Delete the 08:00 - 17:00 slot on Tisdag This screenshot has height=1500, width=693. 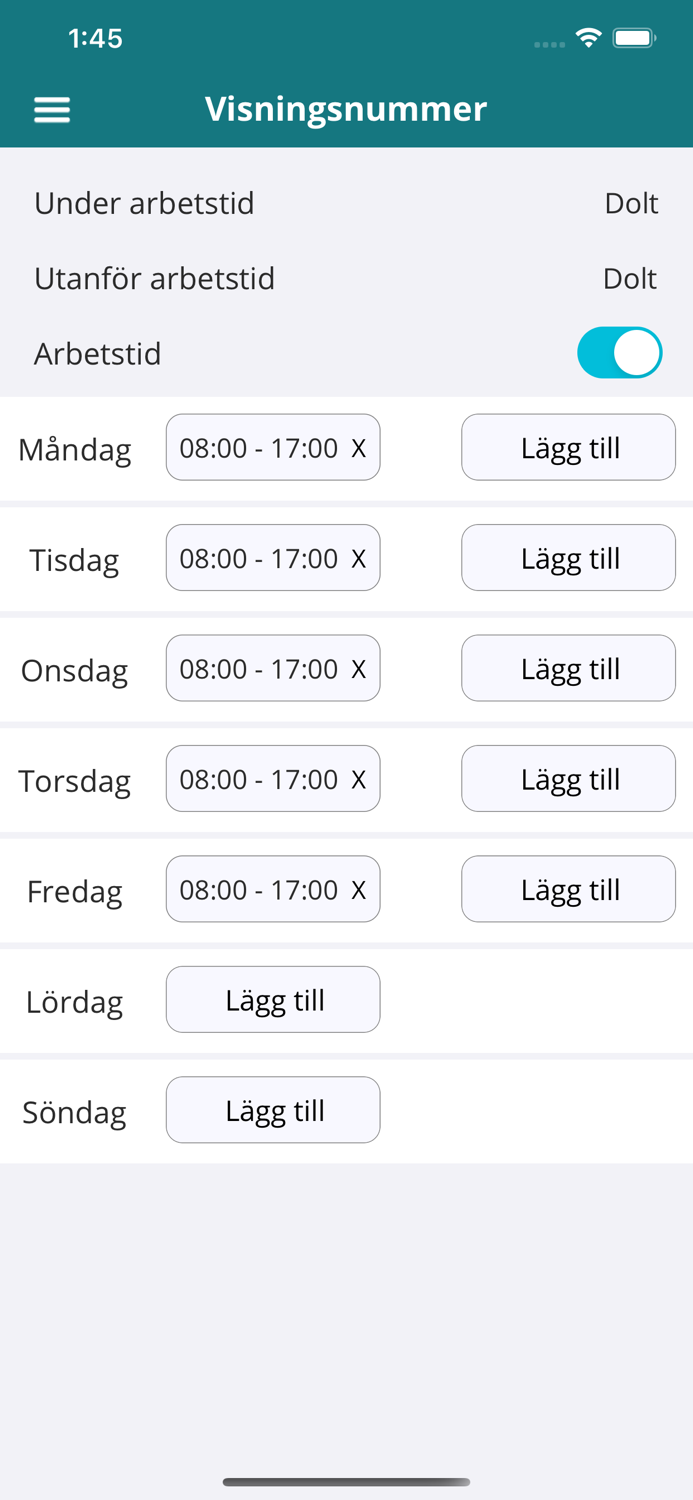pos(358,558)
